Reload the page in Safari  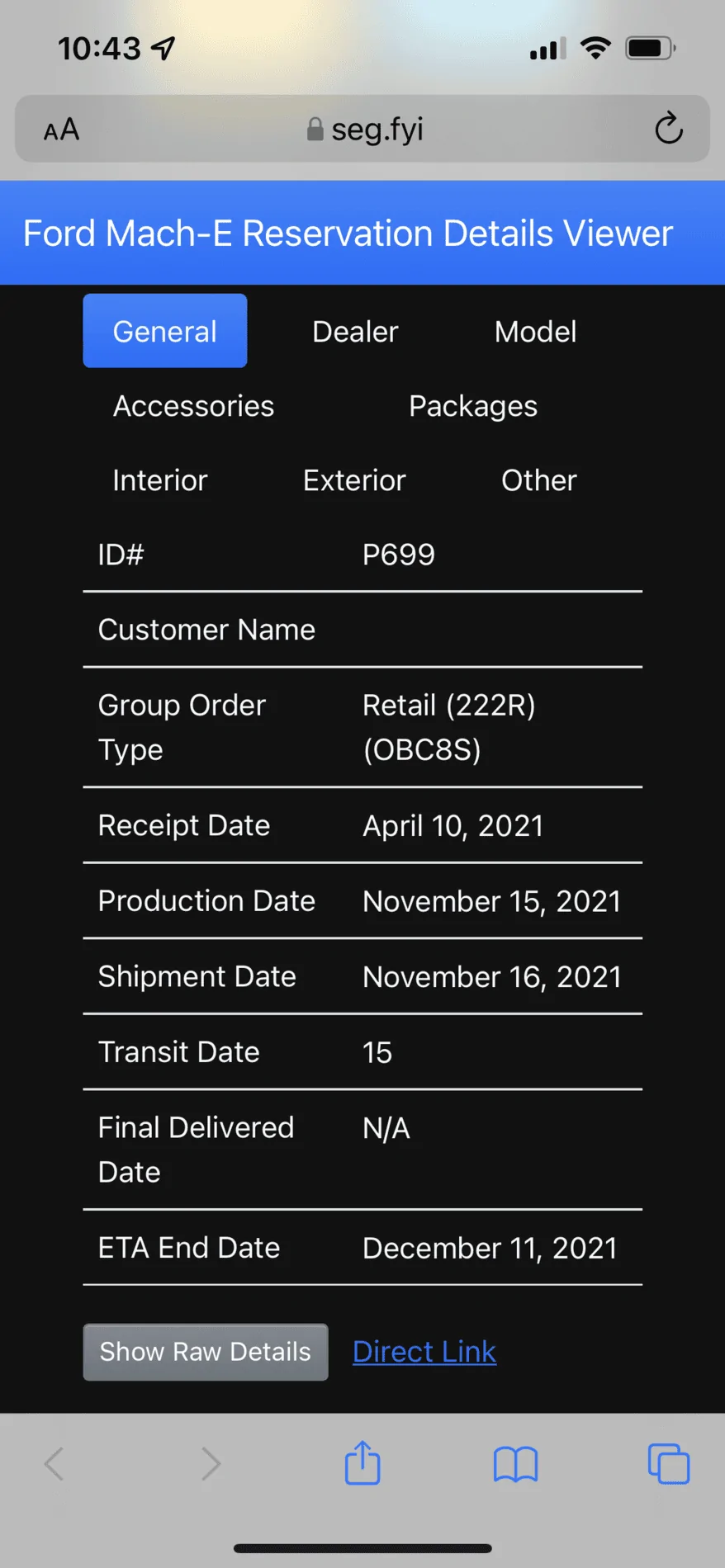click(x=668, y=129)
